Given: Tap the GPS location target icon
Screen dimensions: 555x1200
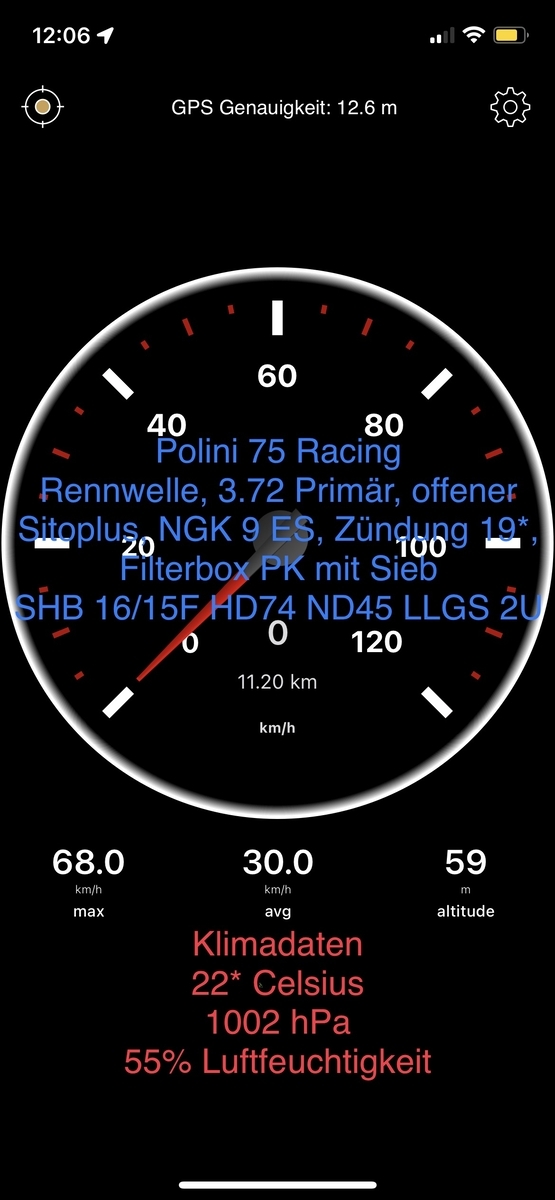Looking at the screenshot, I should (43, 106).
